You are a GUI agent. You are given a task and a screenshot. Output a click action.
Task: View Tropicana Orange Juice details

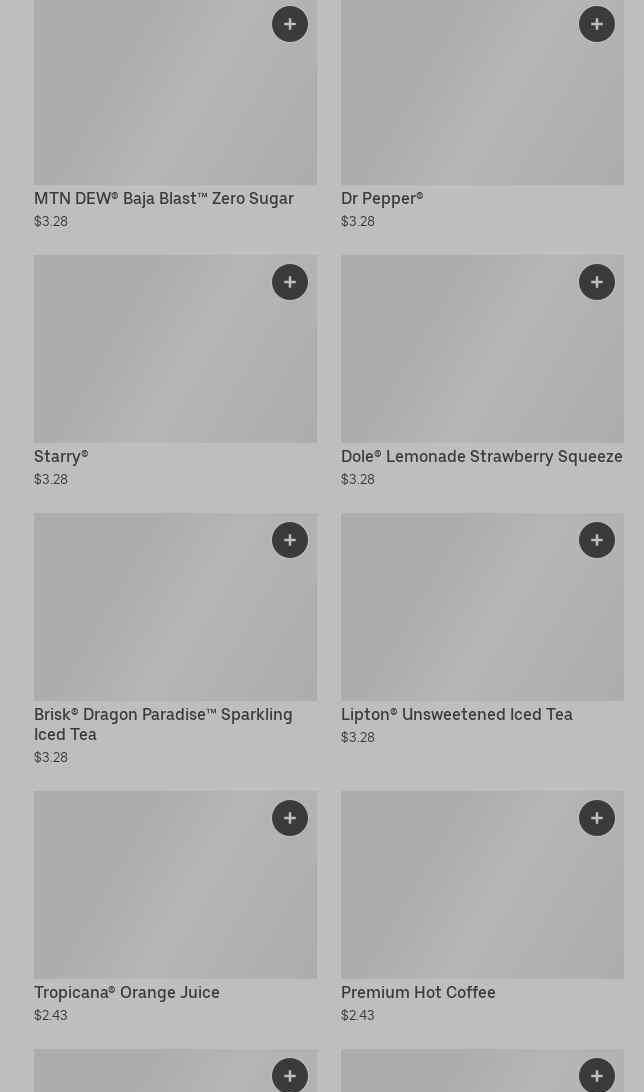(x=175, y=907)
